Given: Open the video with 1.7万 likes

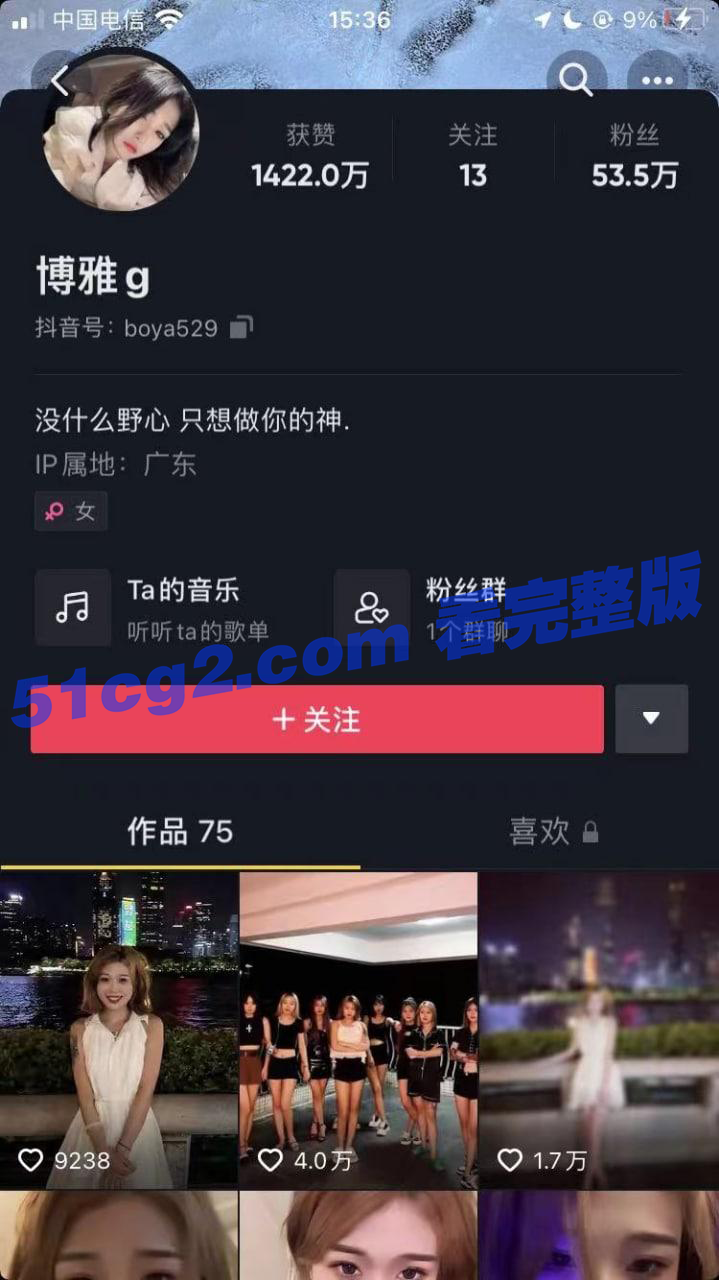Looking at the screenshot, I should coord(598,1030).
